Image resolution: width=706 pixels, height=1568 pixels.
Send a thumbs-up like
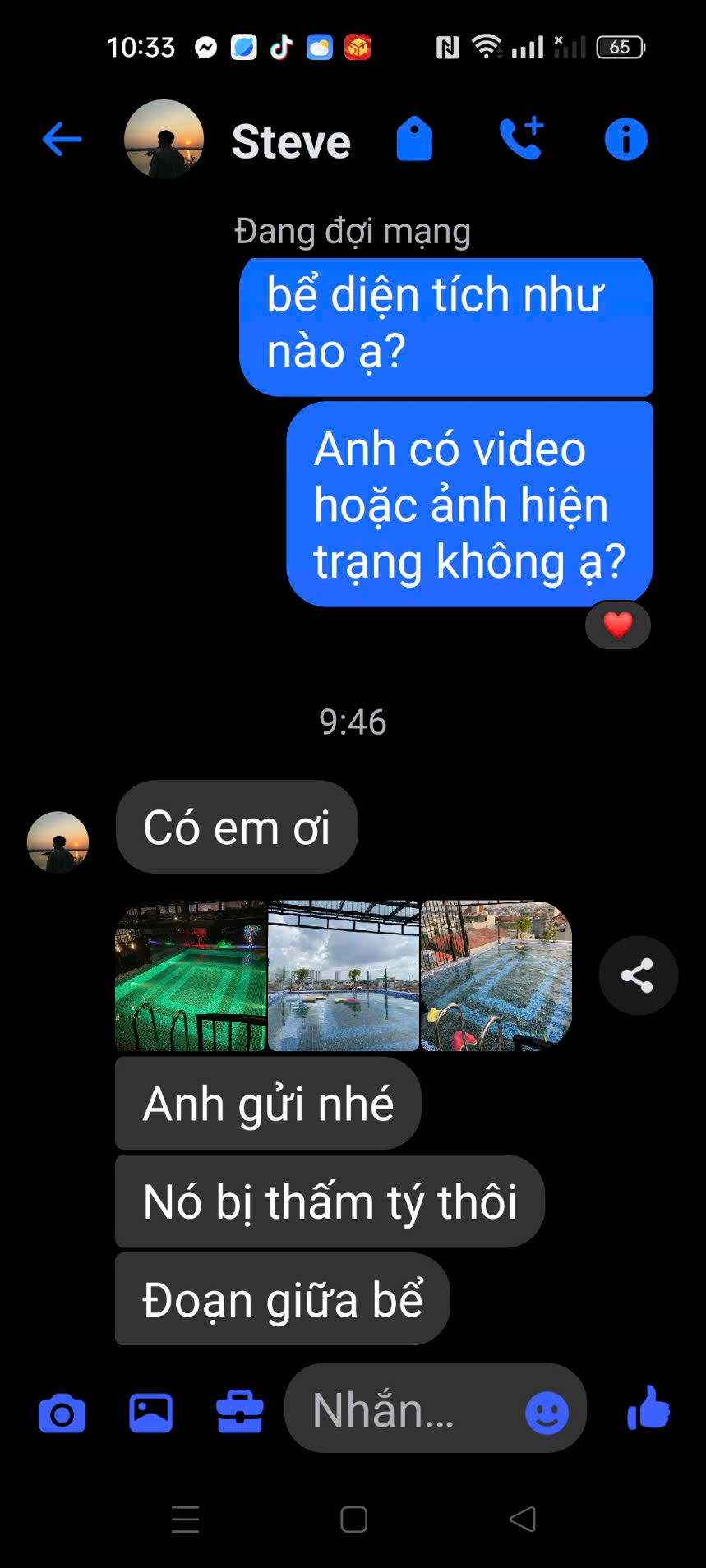pos(648,1409)
